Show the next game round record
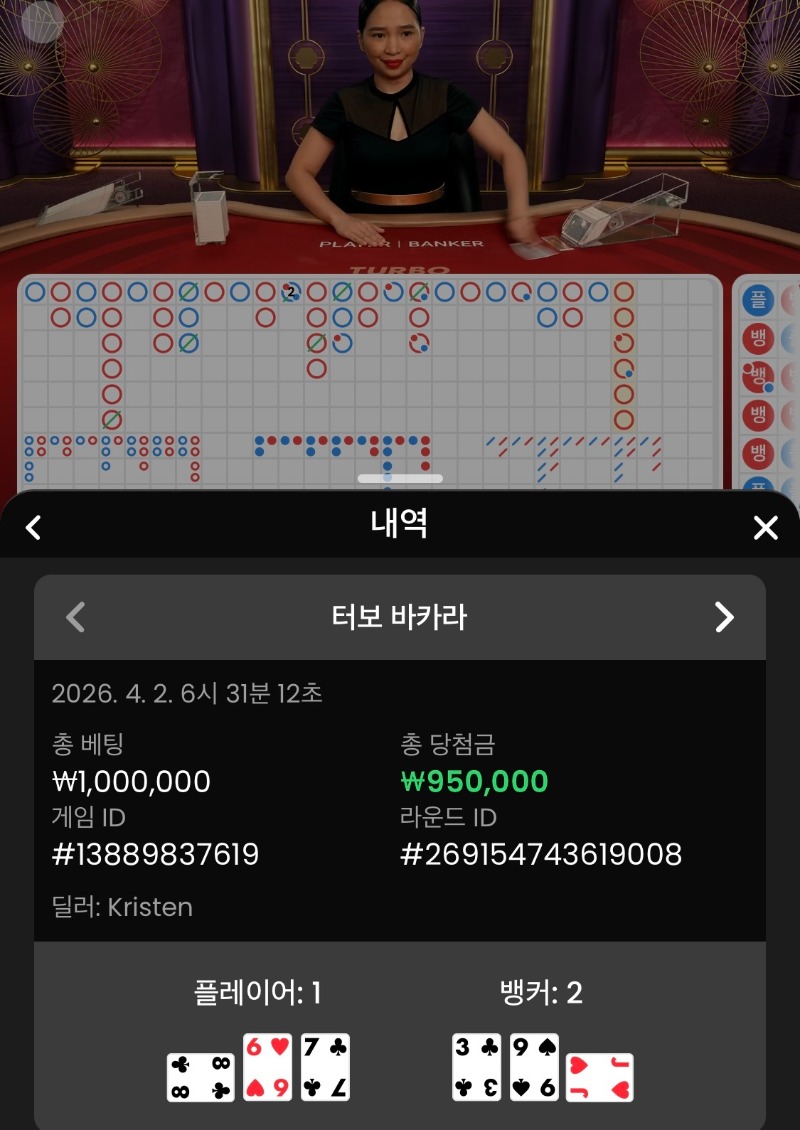 click(724, 617)
